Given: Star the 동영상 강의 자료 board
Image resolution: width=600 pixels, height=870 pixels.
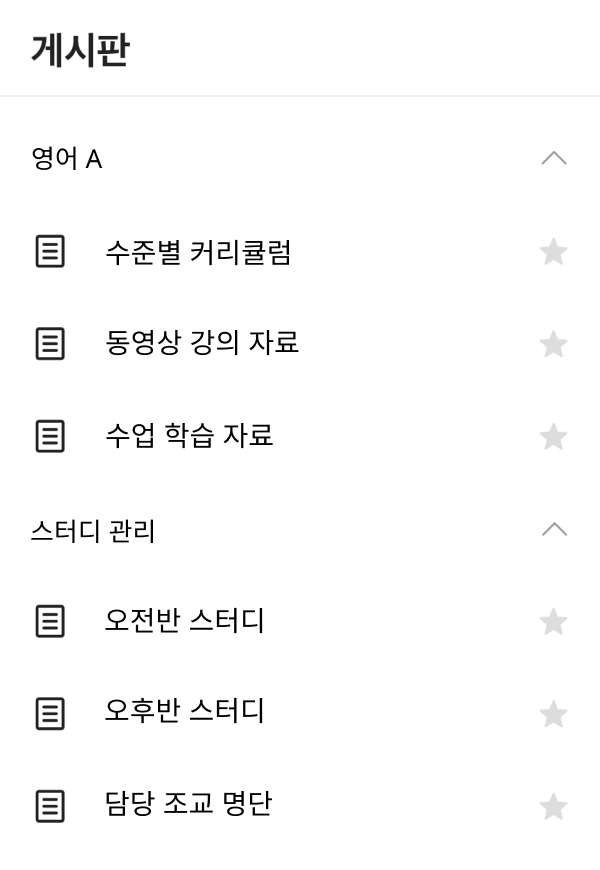Looking at the screenshot, I should (x=553, y=344).
